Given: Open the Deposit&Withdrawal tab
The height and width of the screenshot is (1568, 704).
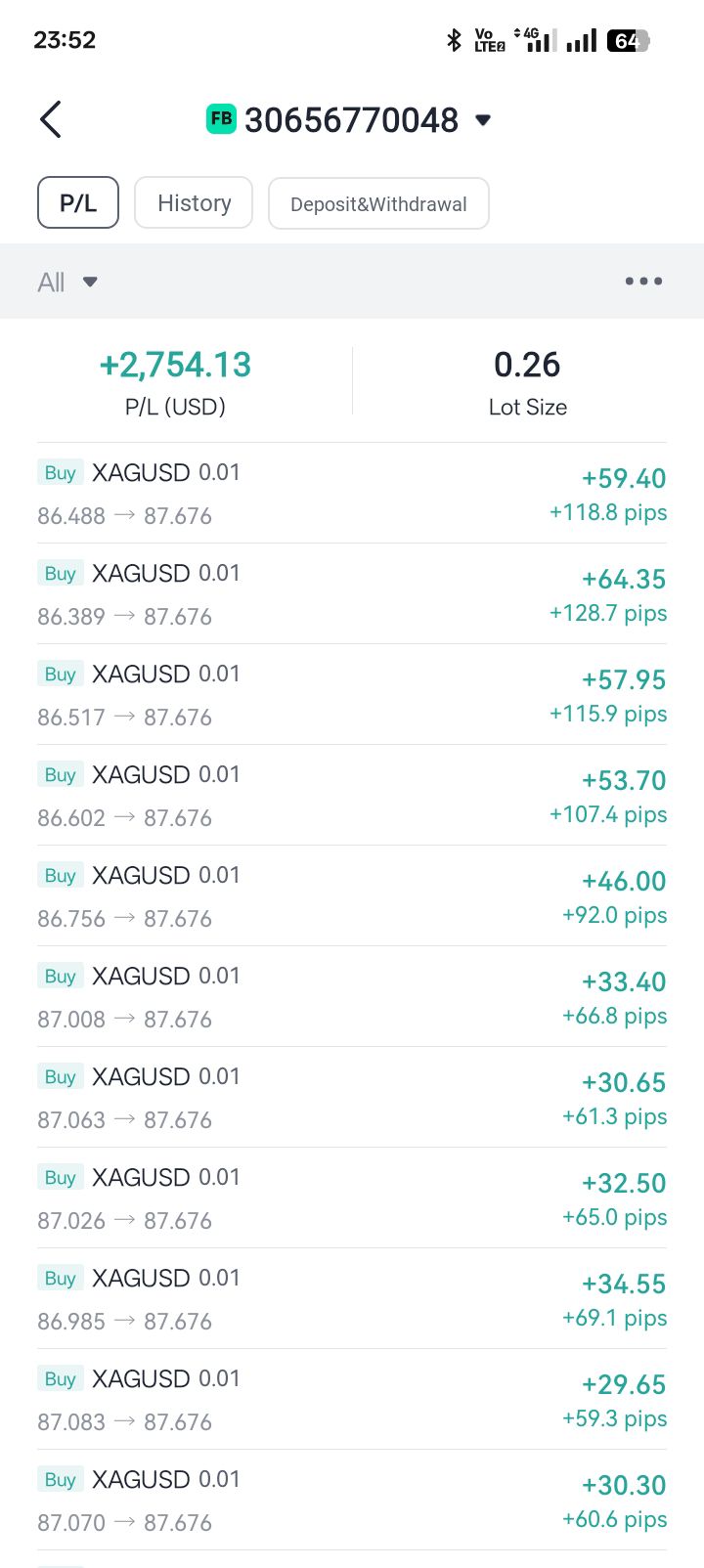Looking at the screenshot, I should click(378, 203).
